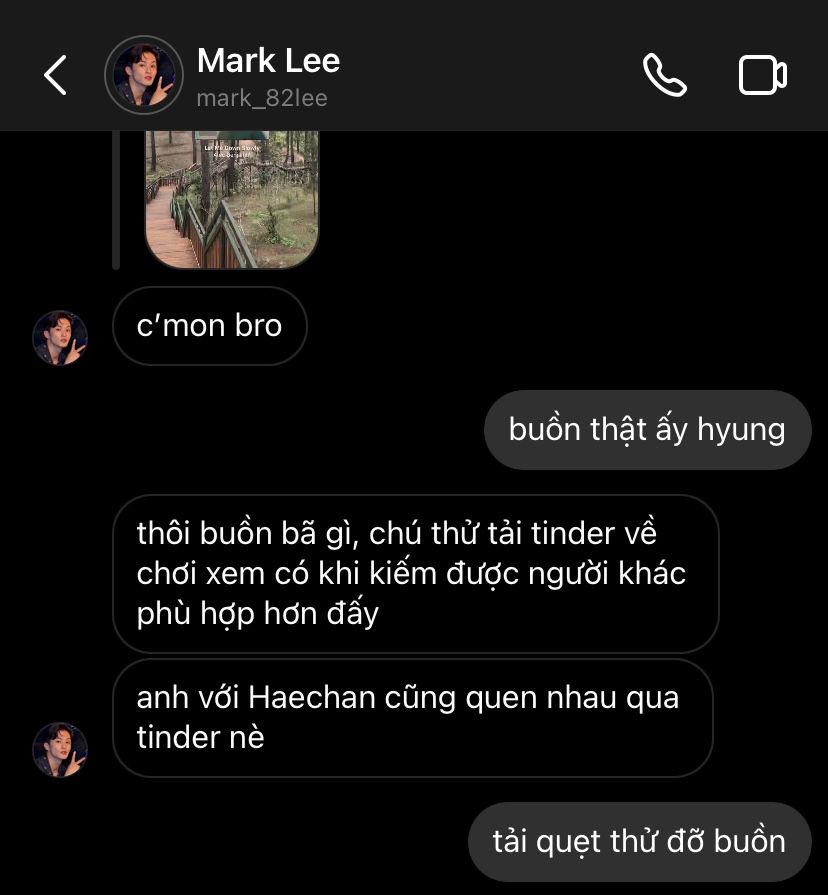Start a video call with Mark Lee
The height and width of the screenshot is (895, 828).
762,76
